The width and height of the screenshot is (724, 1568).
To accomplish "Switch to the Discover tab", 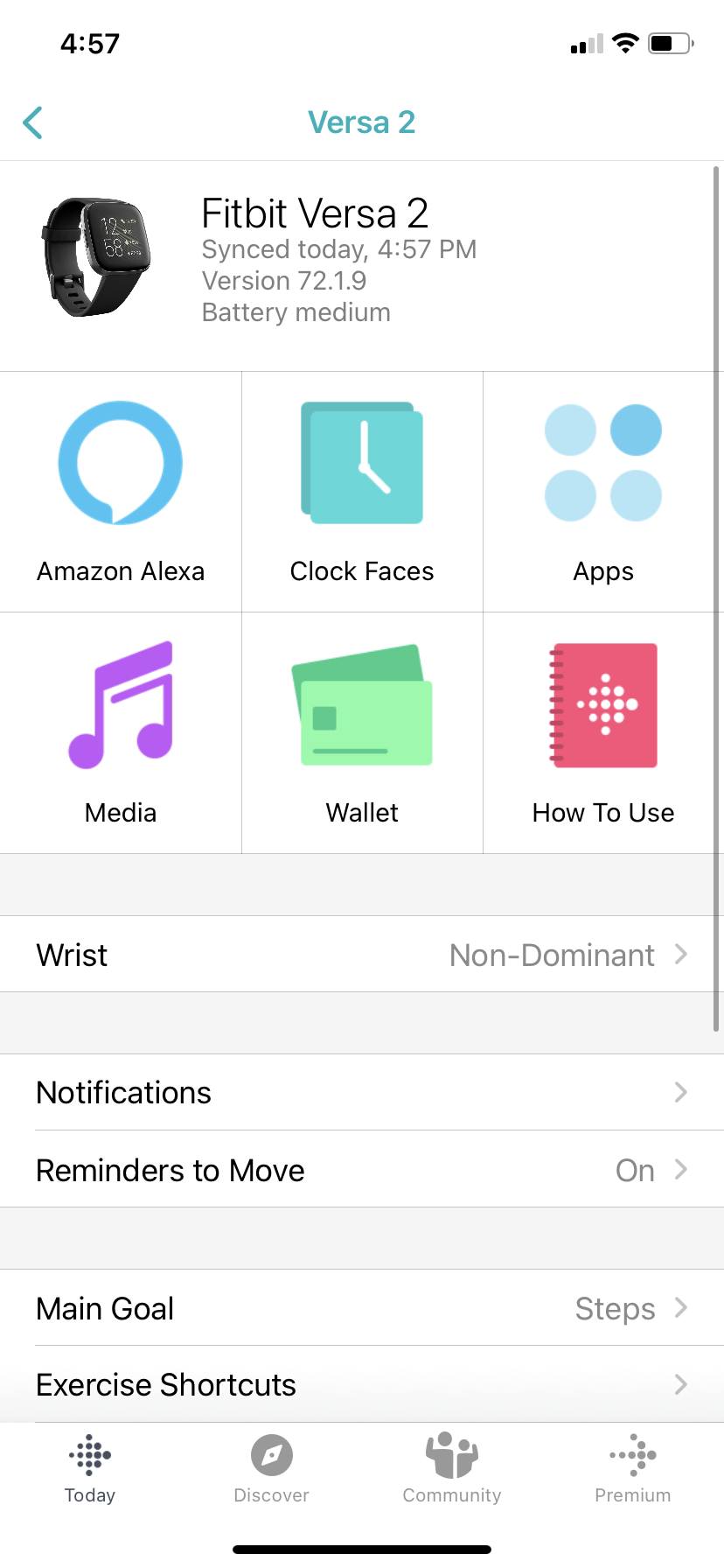I will (271, 1469).
